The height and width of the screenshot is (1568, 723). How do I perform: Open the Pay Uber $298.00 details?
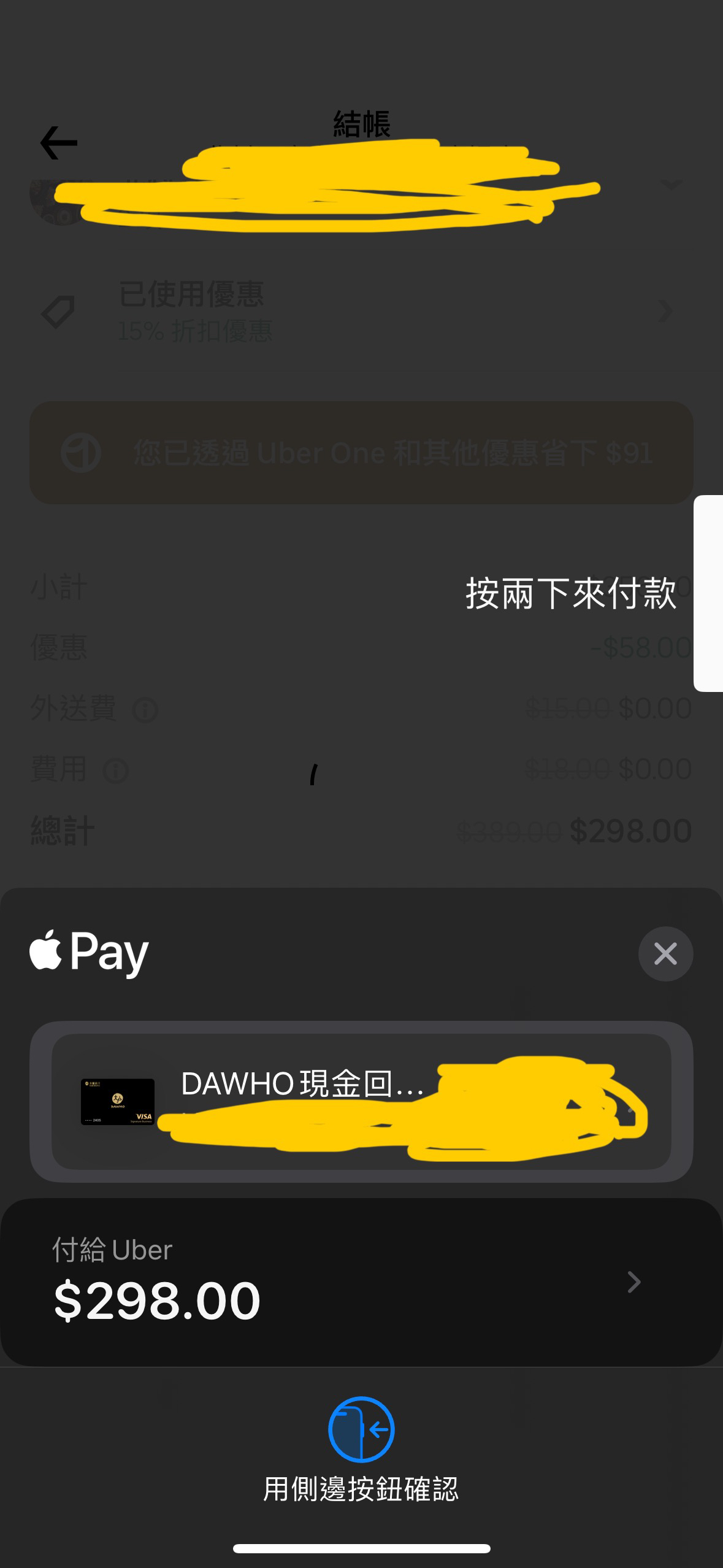(x=361, y=1283)
